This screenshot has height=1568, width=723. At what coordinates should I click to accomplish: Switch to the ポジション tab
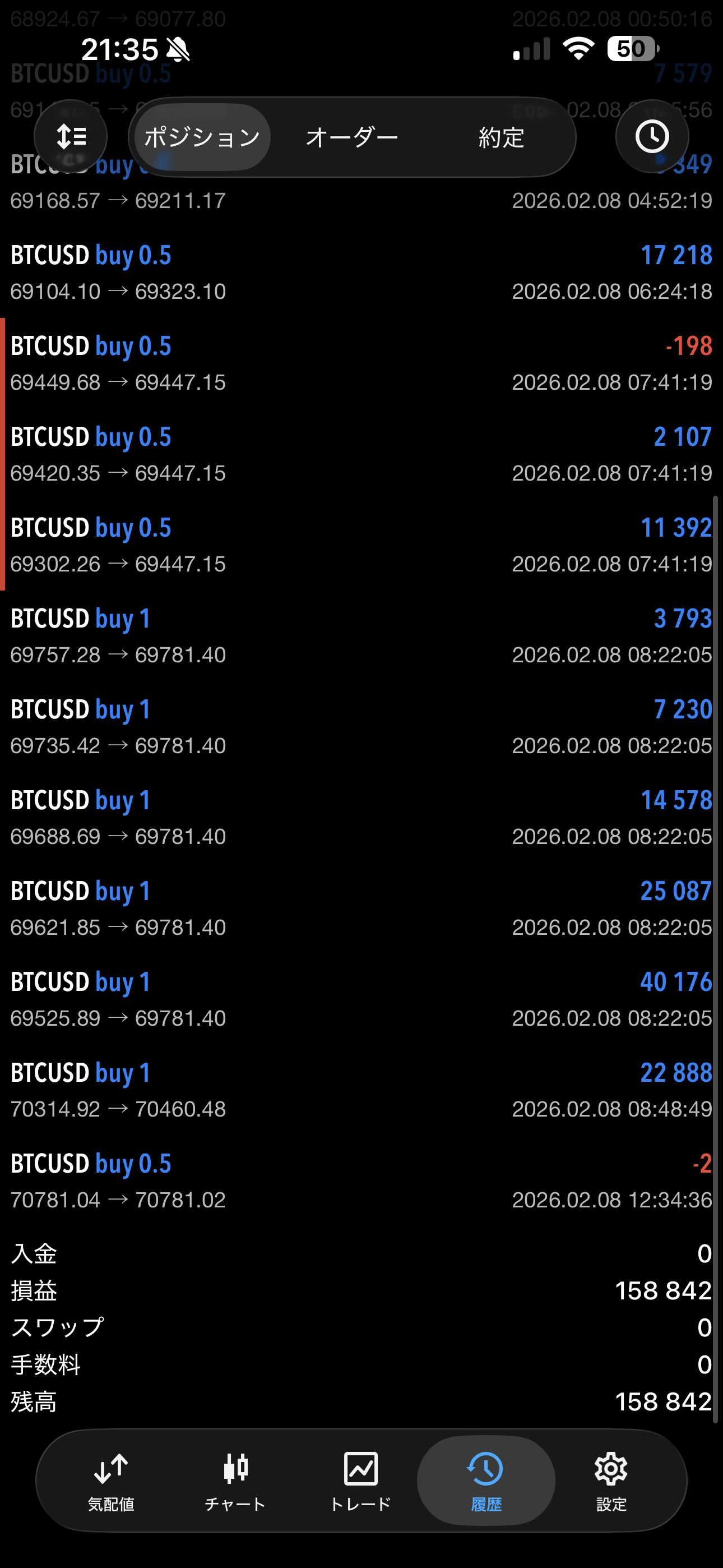[202, 137]
